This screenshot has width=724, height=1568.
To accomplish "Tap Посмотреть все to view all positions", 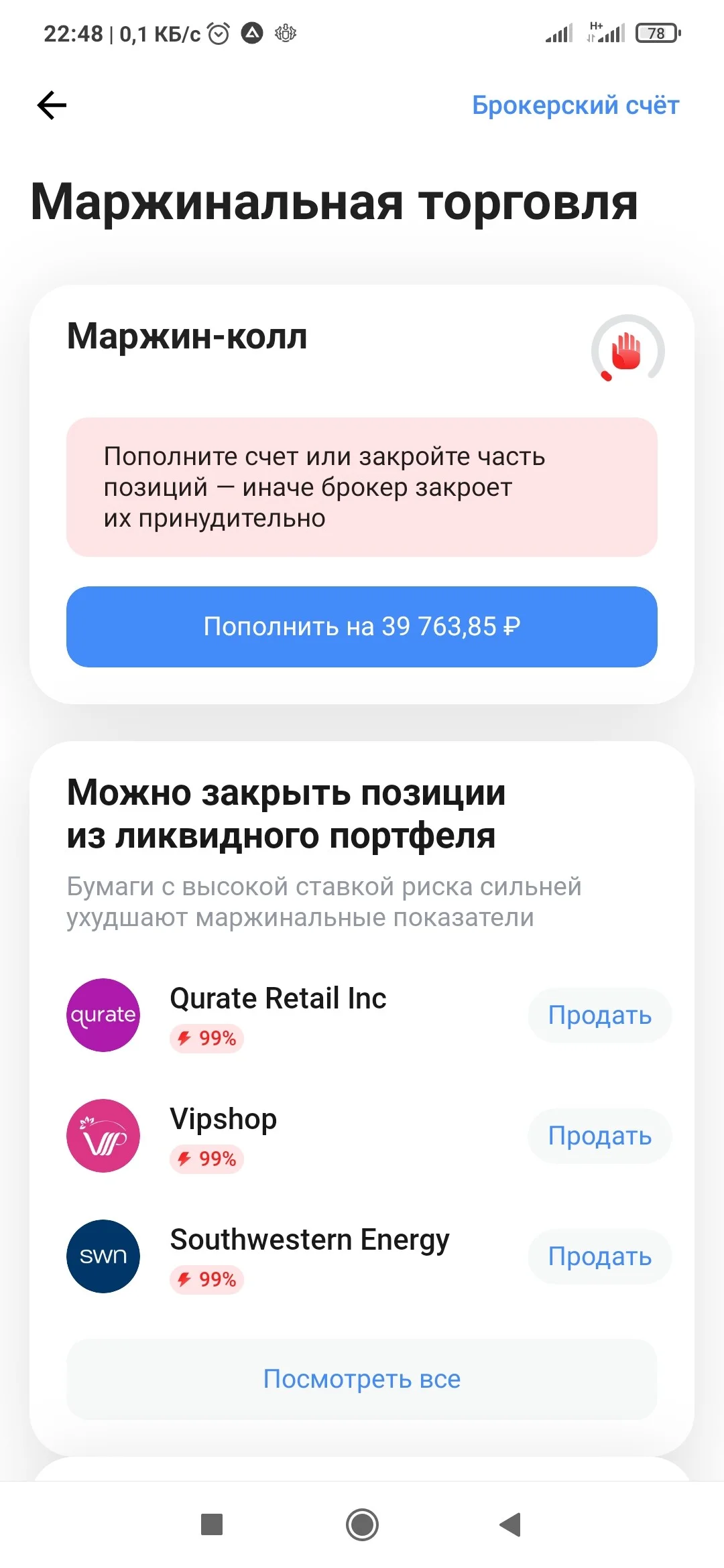I will (362, 1379).
